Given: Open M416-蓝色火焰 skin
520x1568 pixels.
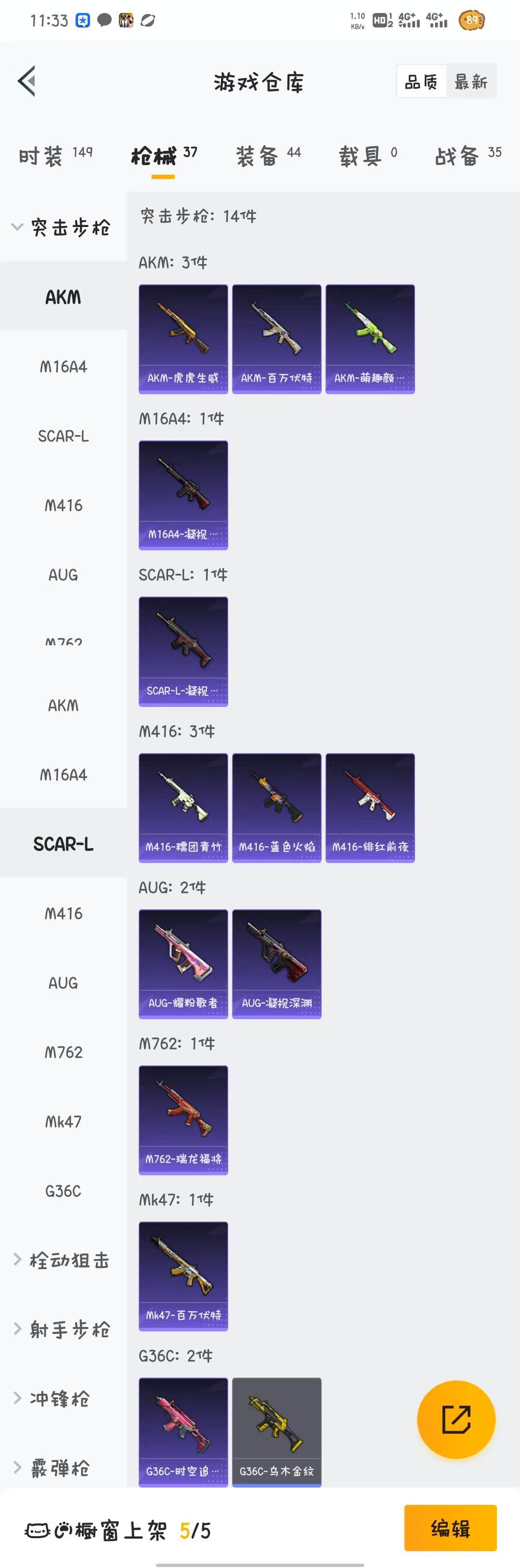Looking at the screenshot, I should tap(277, 807).
